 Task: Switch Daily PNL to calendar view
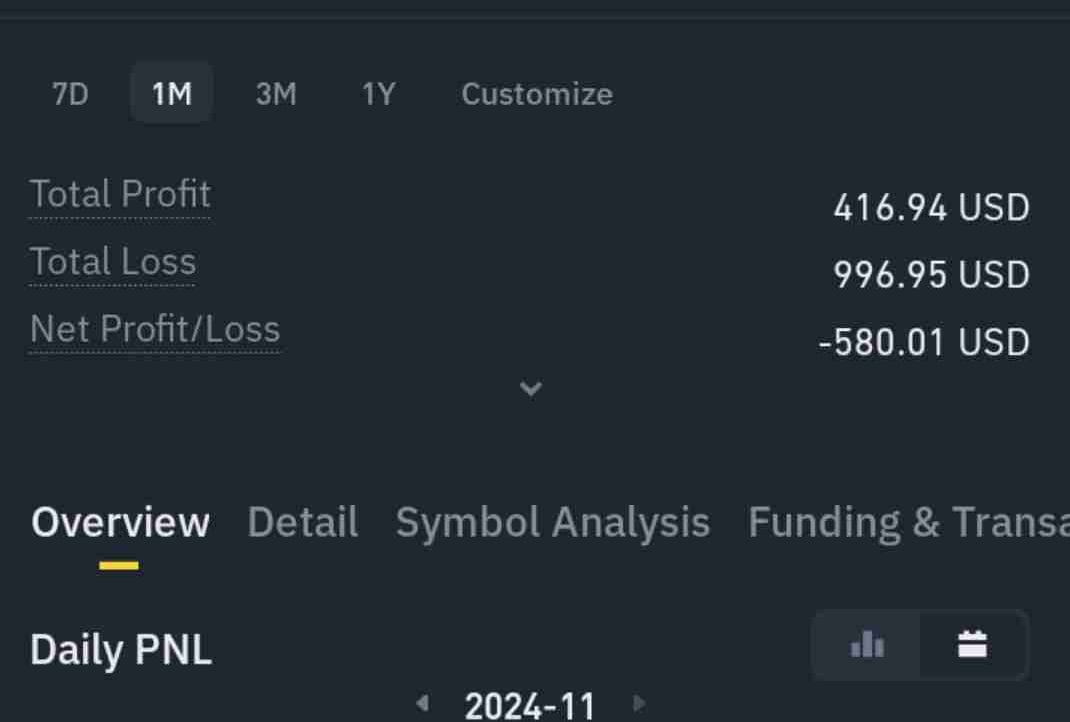point(972,645)
